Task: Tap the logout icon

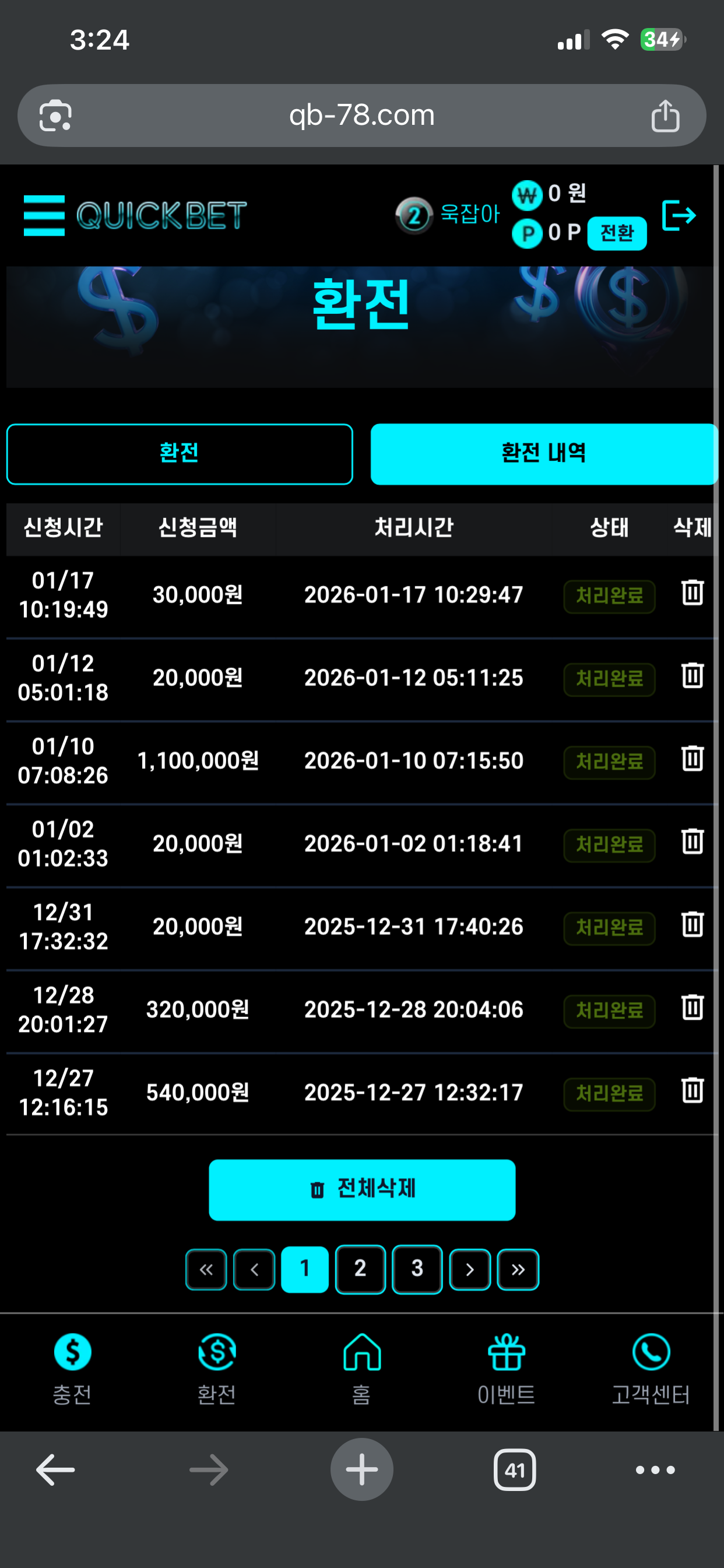Action: click(x=679, y=215)
